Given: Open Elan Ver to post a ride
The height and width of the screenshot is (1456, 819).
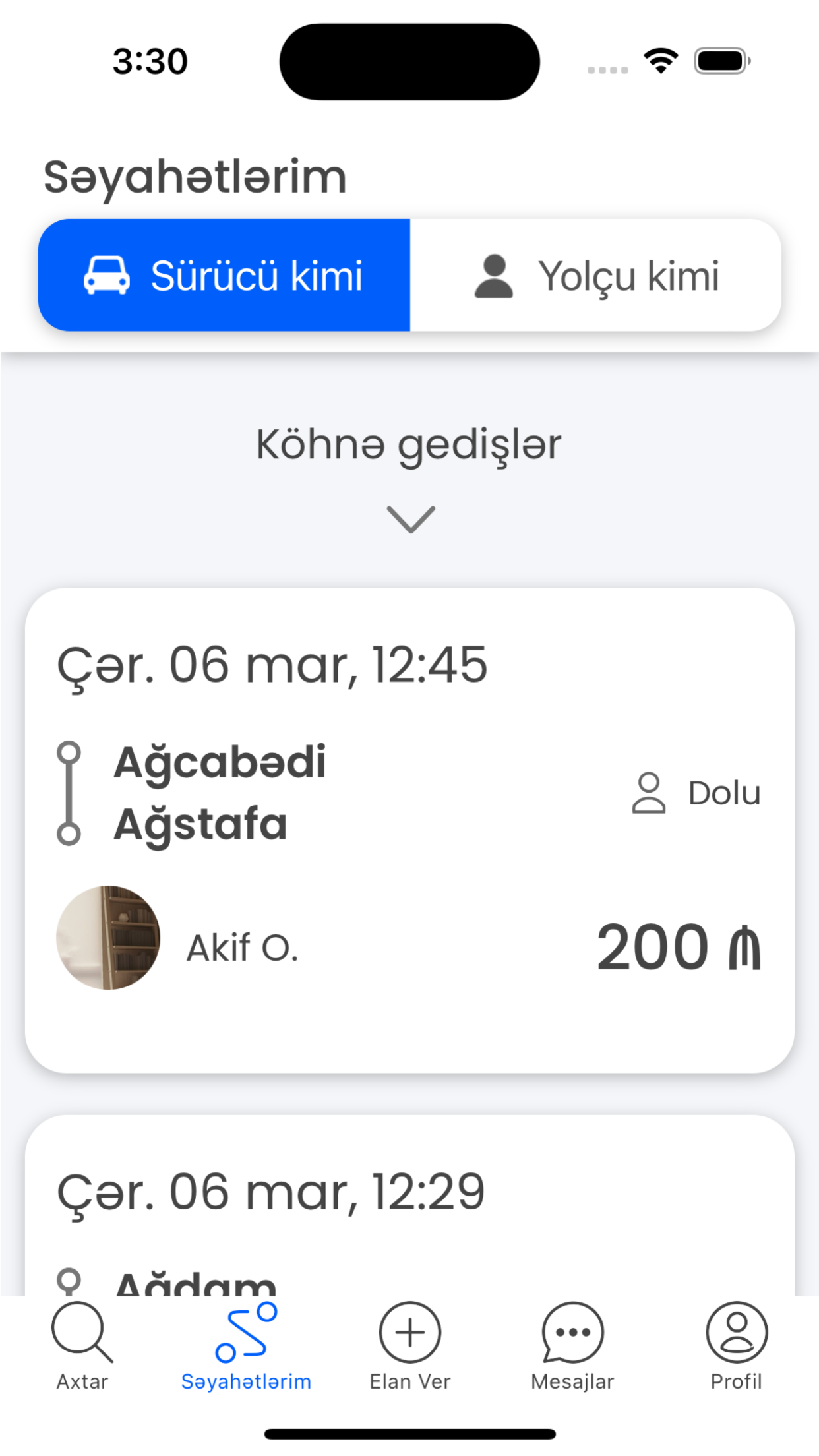Looking at the screenshot, I should coord(409,1347).
